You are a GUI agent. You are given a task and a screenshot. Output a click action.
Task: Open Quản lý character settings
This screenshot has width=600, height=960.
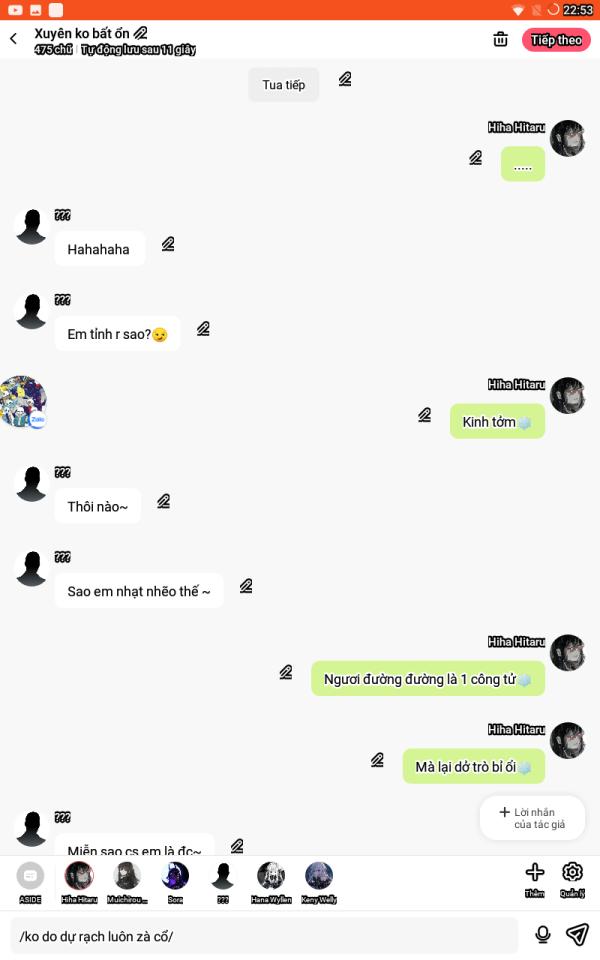[572, 877]
